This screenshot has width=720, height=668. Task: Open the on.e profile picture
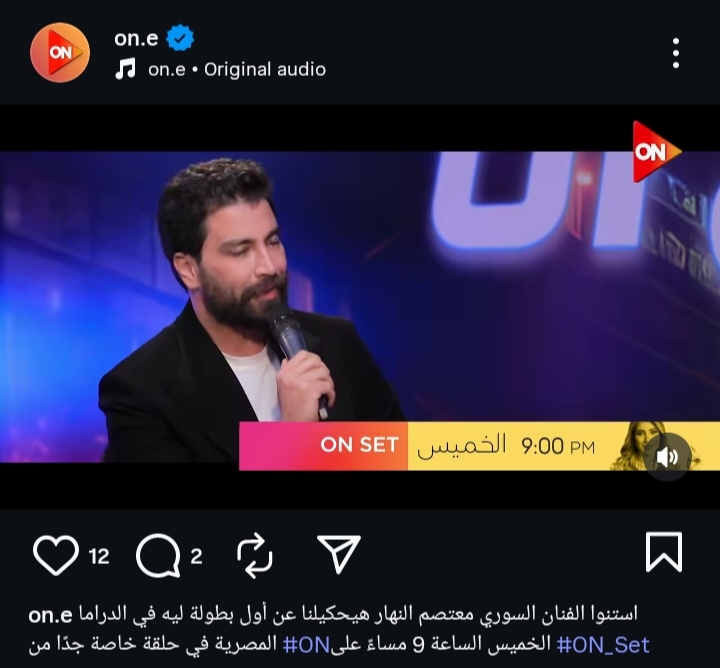(60, 53)
